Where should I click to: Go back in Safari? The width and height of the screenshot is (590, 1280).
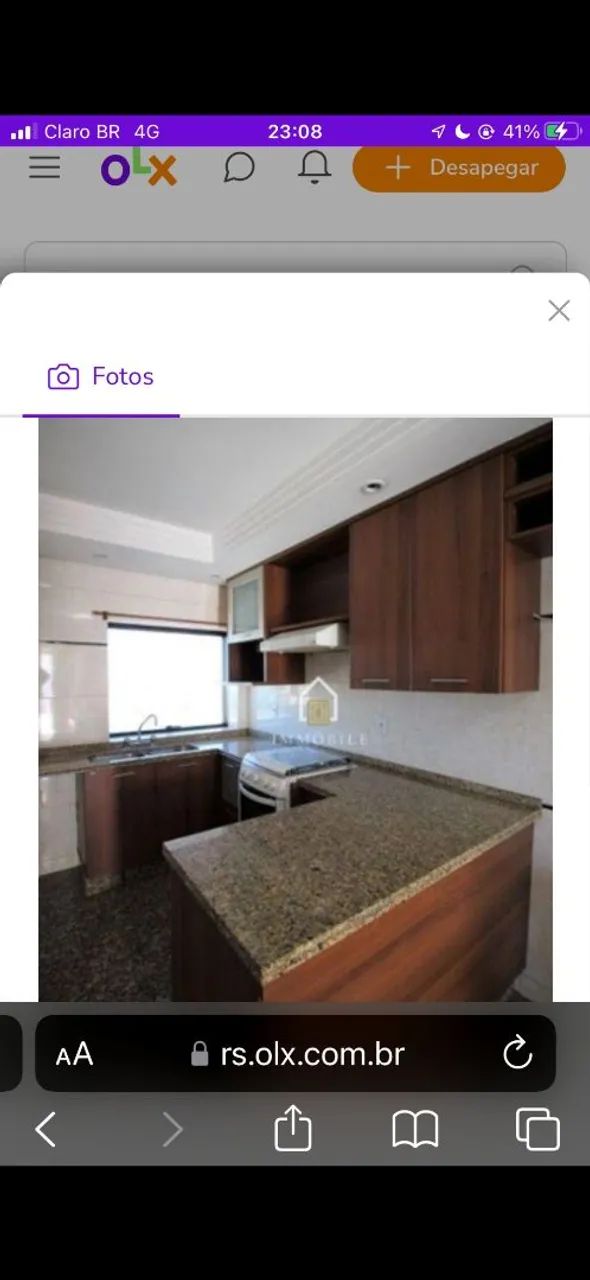tap(45, 1131)
